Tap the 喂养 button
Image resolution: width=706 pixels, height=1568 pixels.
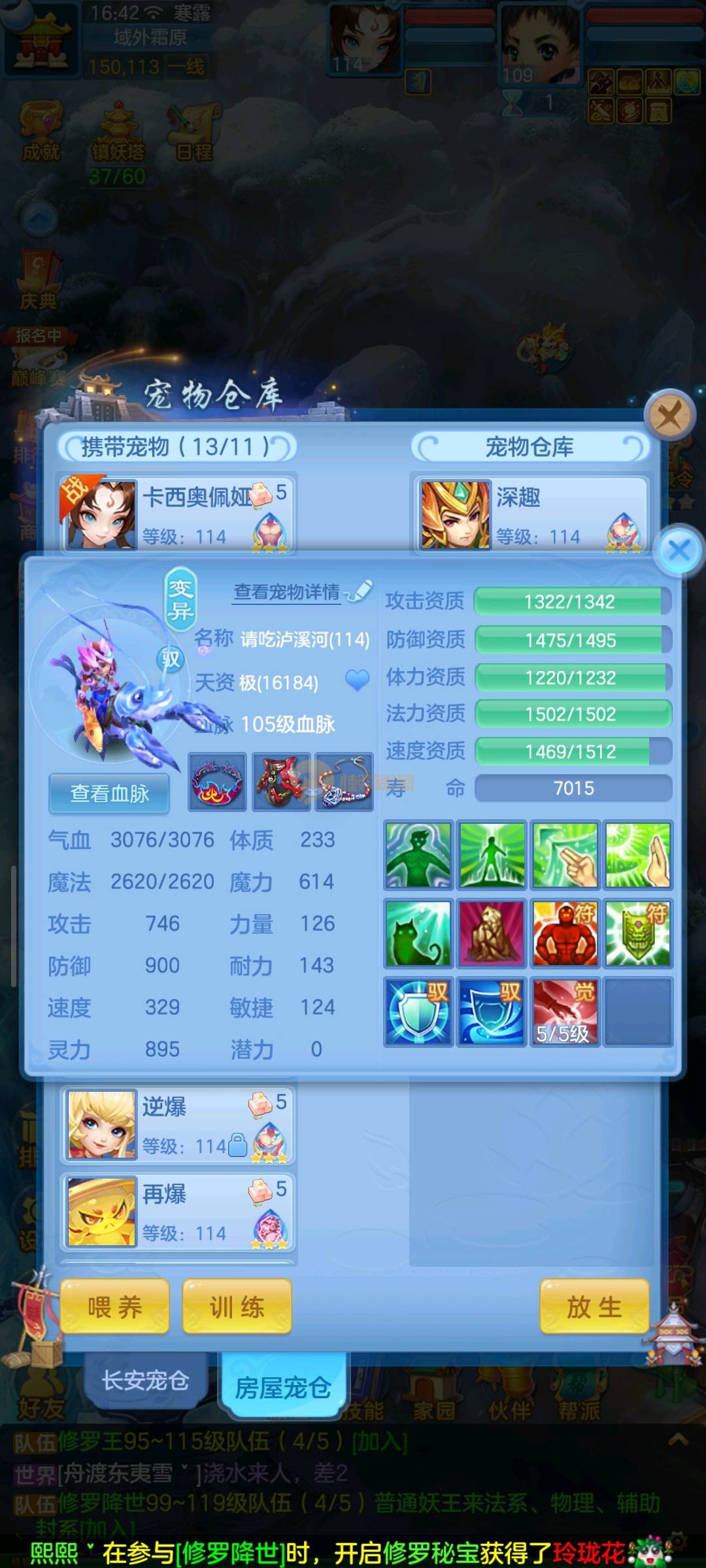[x=115, y=1307]
